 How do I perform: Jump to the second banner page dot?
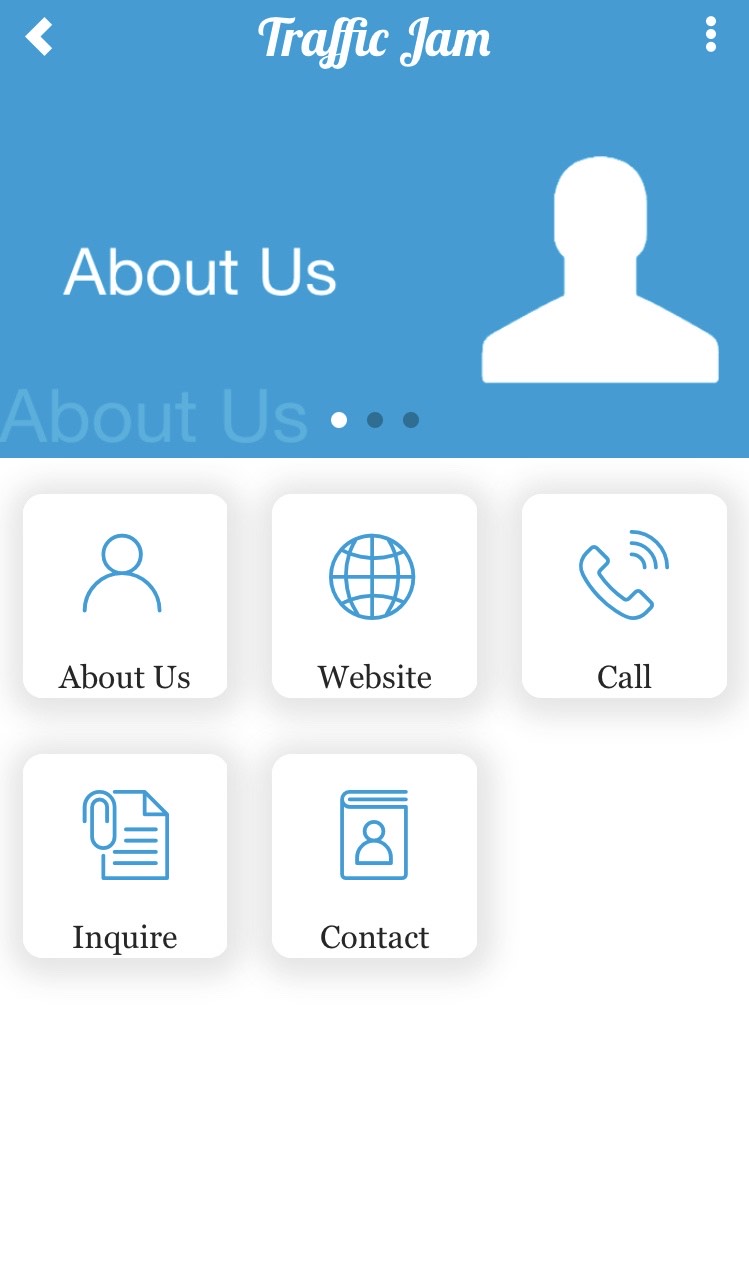(x=375, y=420)
